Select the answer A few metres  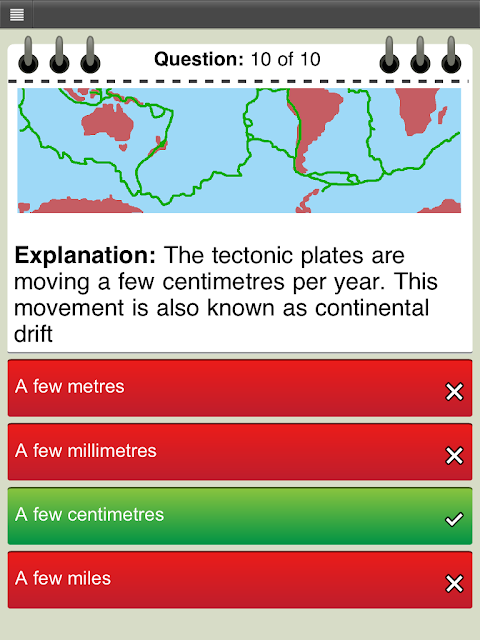point(240,388)
